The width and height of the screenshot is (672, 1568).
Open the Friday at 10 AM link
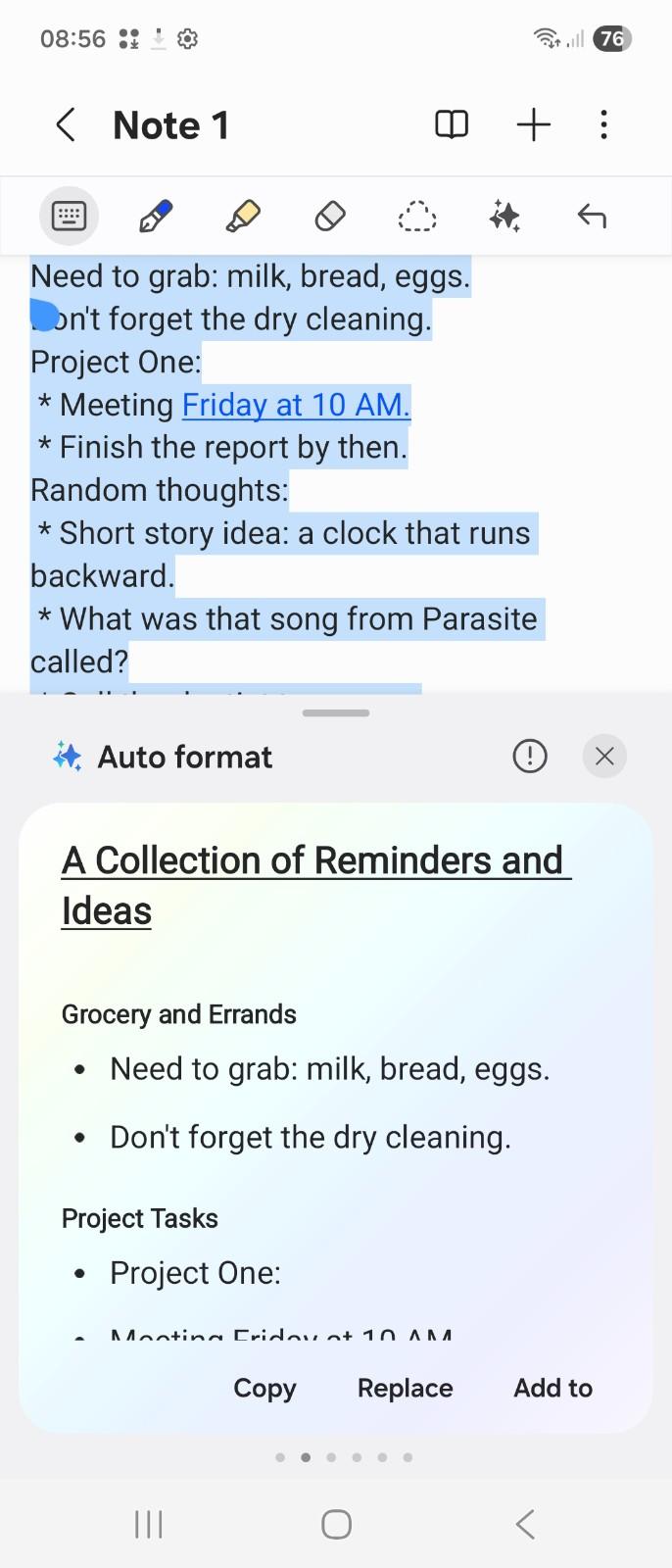click(x=296, y=405)
